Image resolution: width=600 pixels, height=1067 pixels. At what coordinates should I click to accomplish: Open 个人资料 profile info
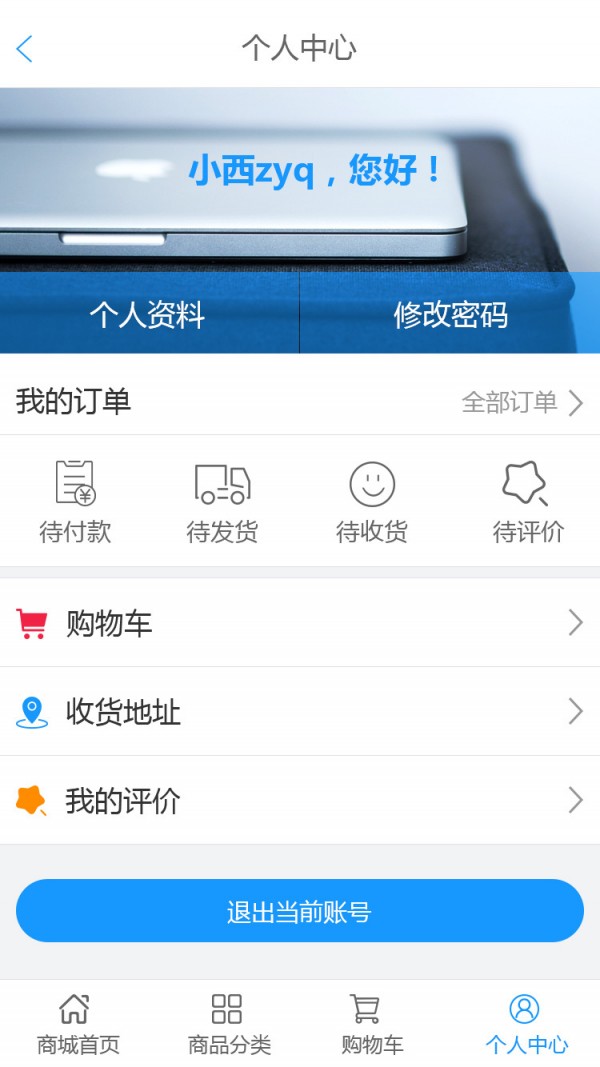[x=148, y=314]
